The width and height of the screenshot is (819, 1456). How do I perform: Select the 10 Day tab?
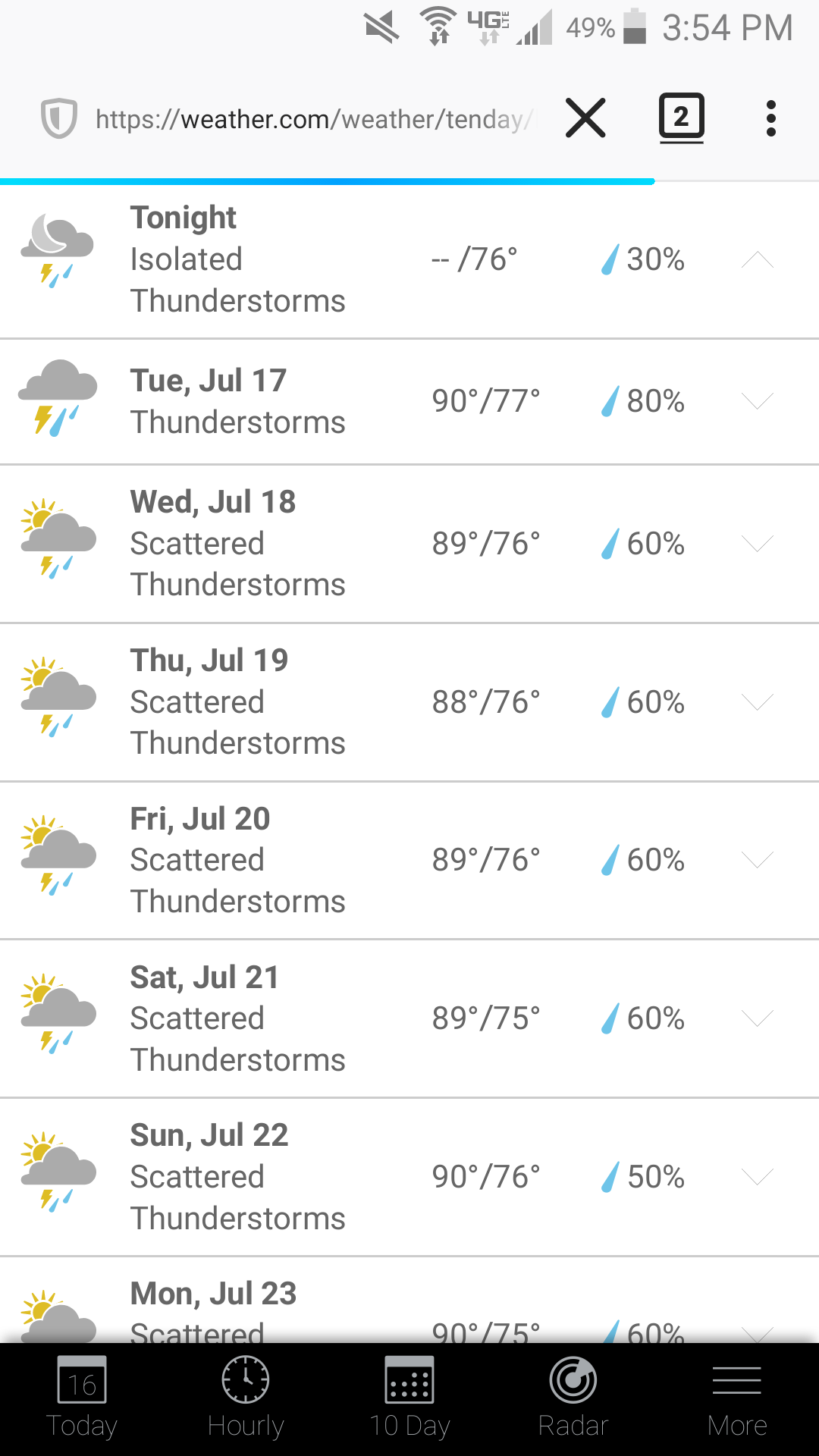(x=409, y=1399)
